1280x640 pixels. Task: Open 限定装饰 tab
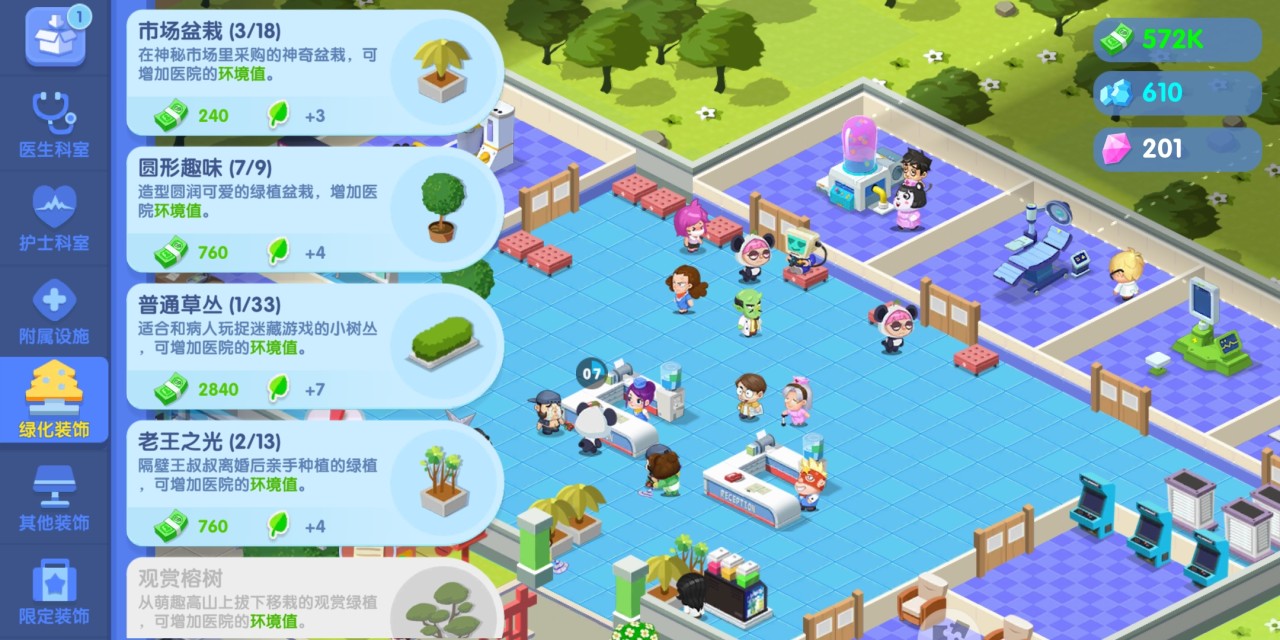coord(54,590)
